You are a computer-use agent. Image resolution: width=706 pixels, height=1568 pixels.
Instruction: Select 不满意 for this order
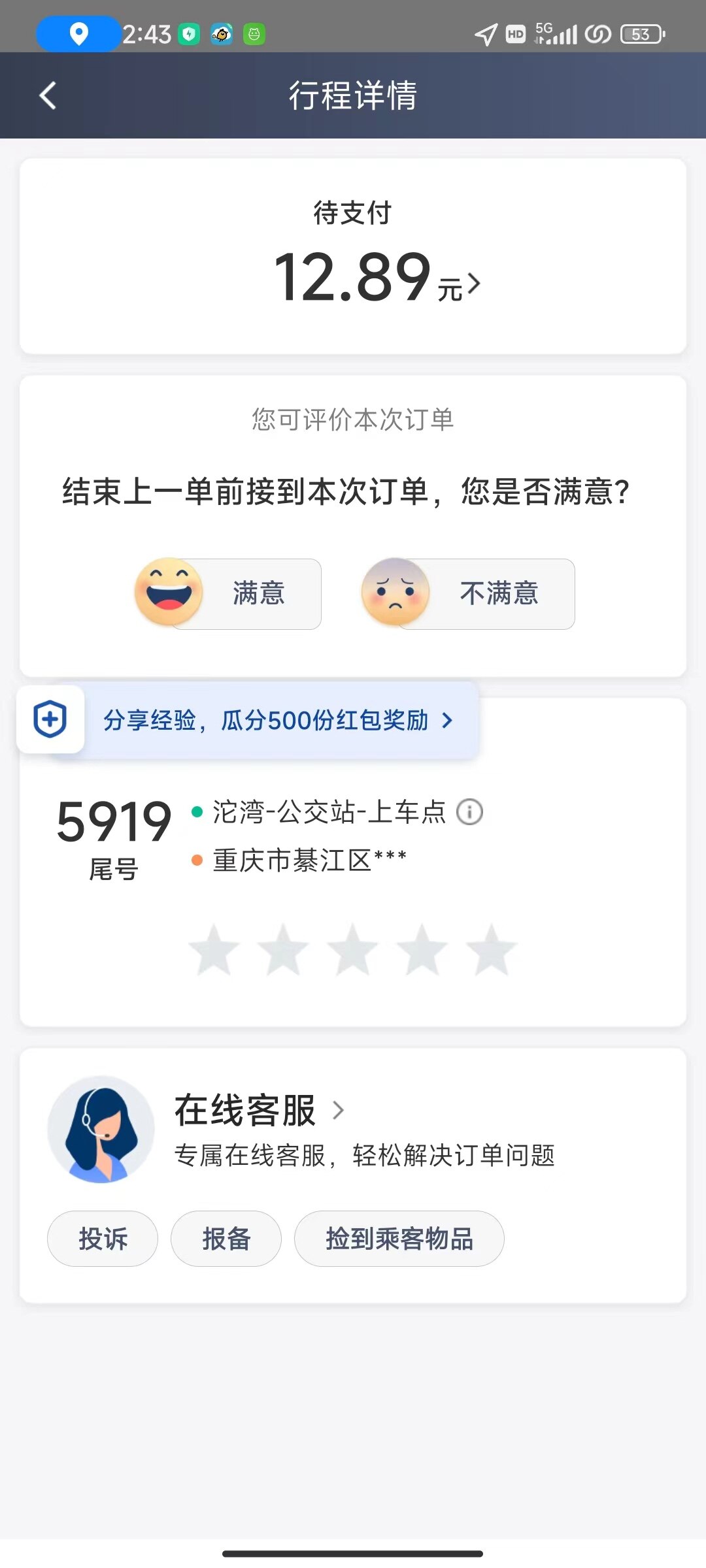(469, 594)
